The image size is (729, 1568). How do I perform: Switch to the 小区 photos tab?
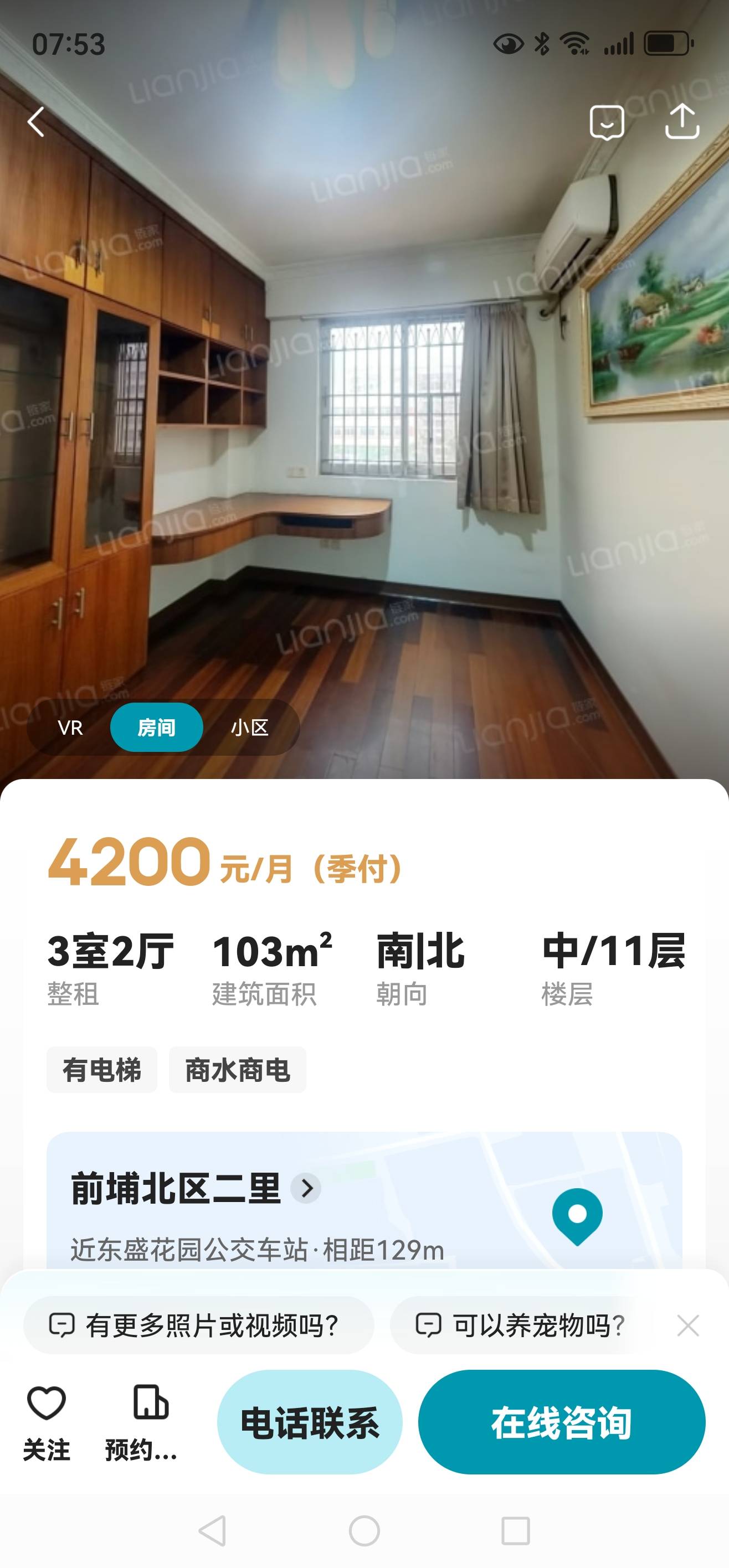pyautogui.click(x=250, y=728)
